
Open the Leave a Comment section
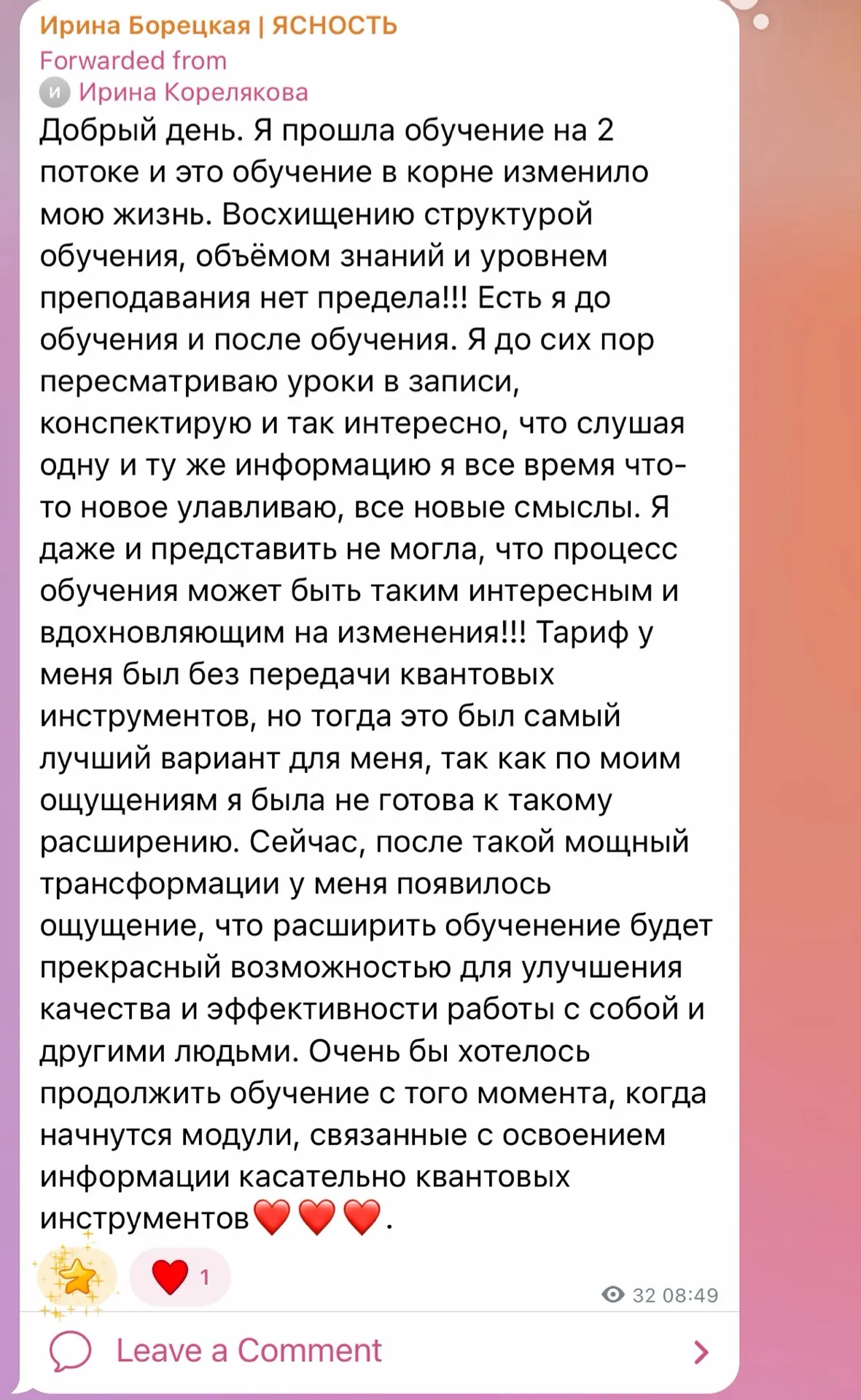click(x=379, y=1350)
